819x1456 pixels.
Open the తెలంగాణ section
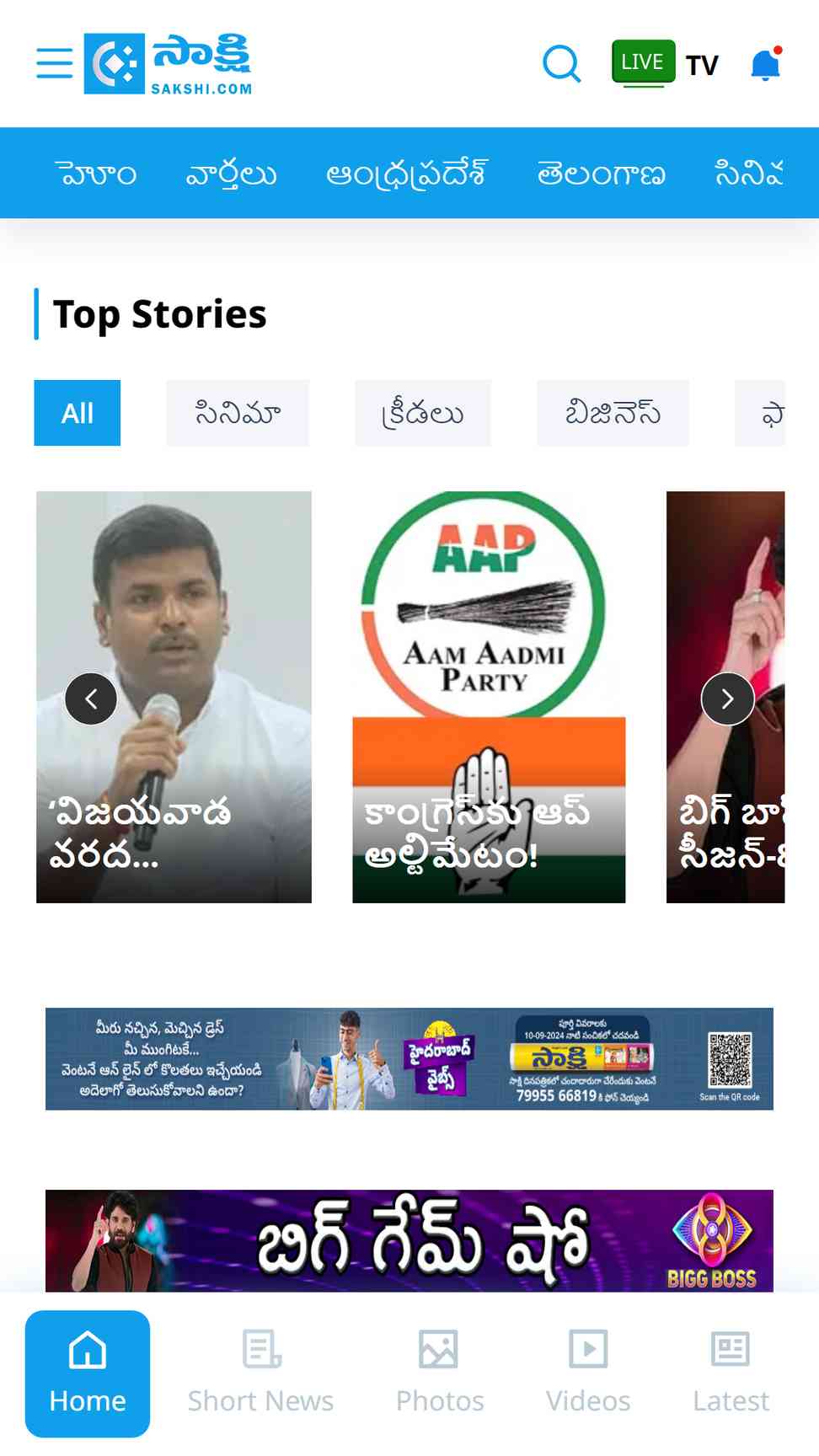tap(601, 174)
